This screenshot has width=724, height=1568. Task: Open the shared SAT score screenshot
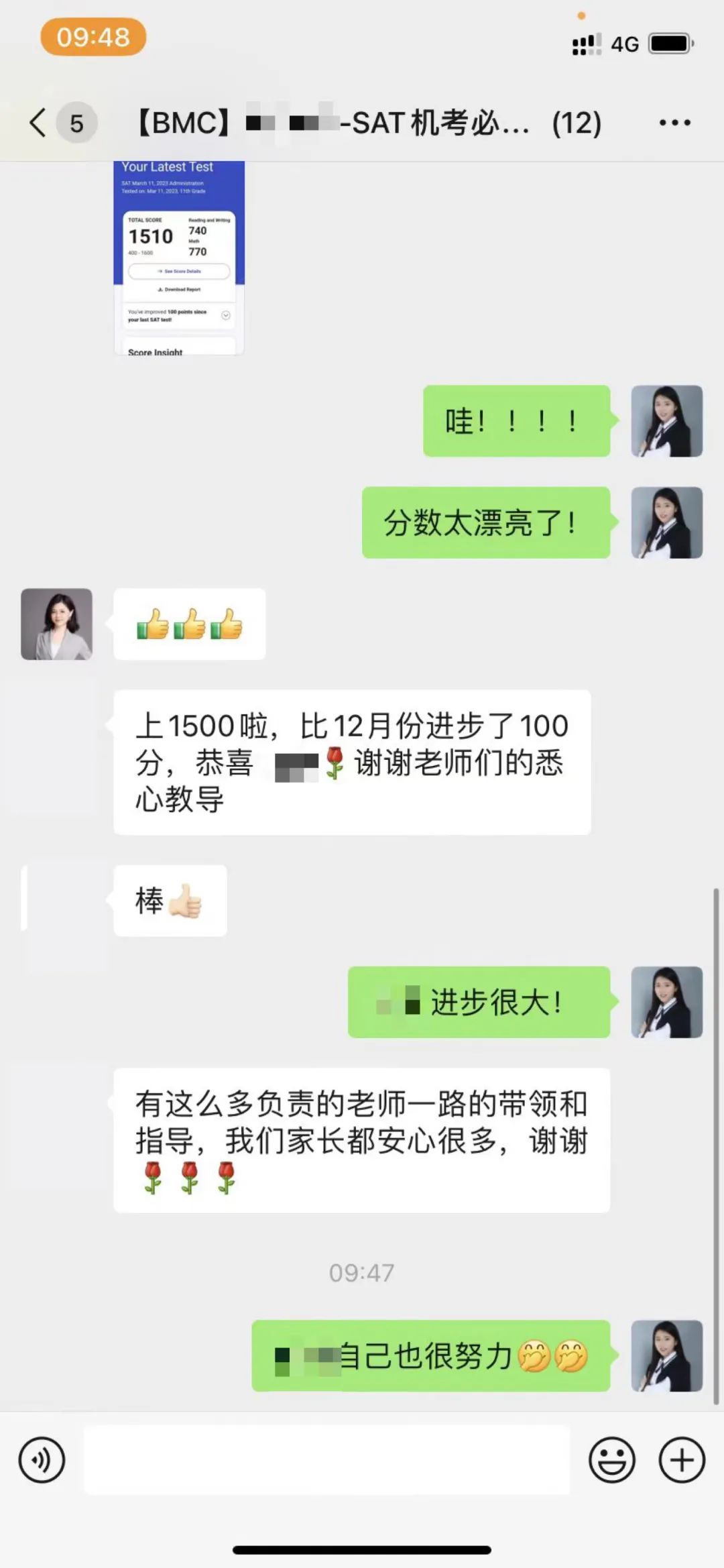click(x=179, y=258)
